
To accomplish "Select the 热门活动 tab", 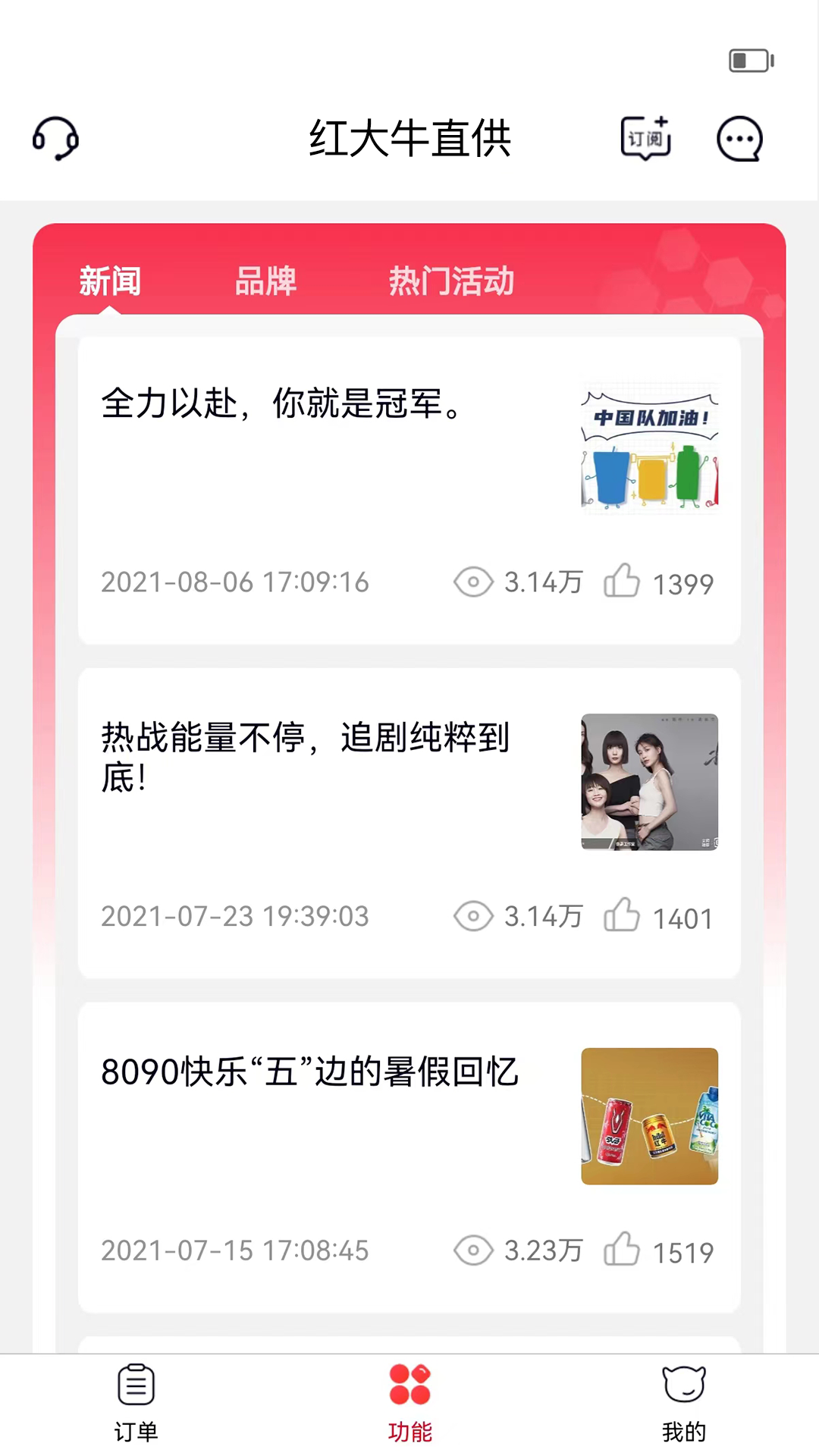I will pyautogui.click(x=451, y=281).
